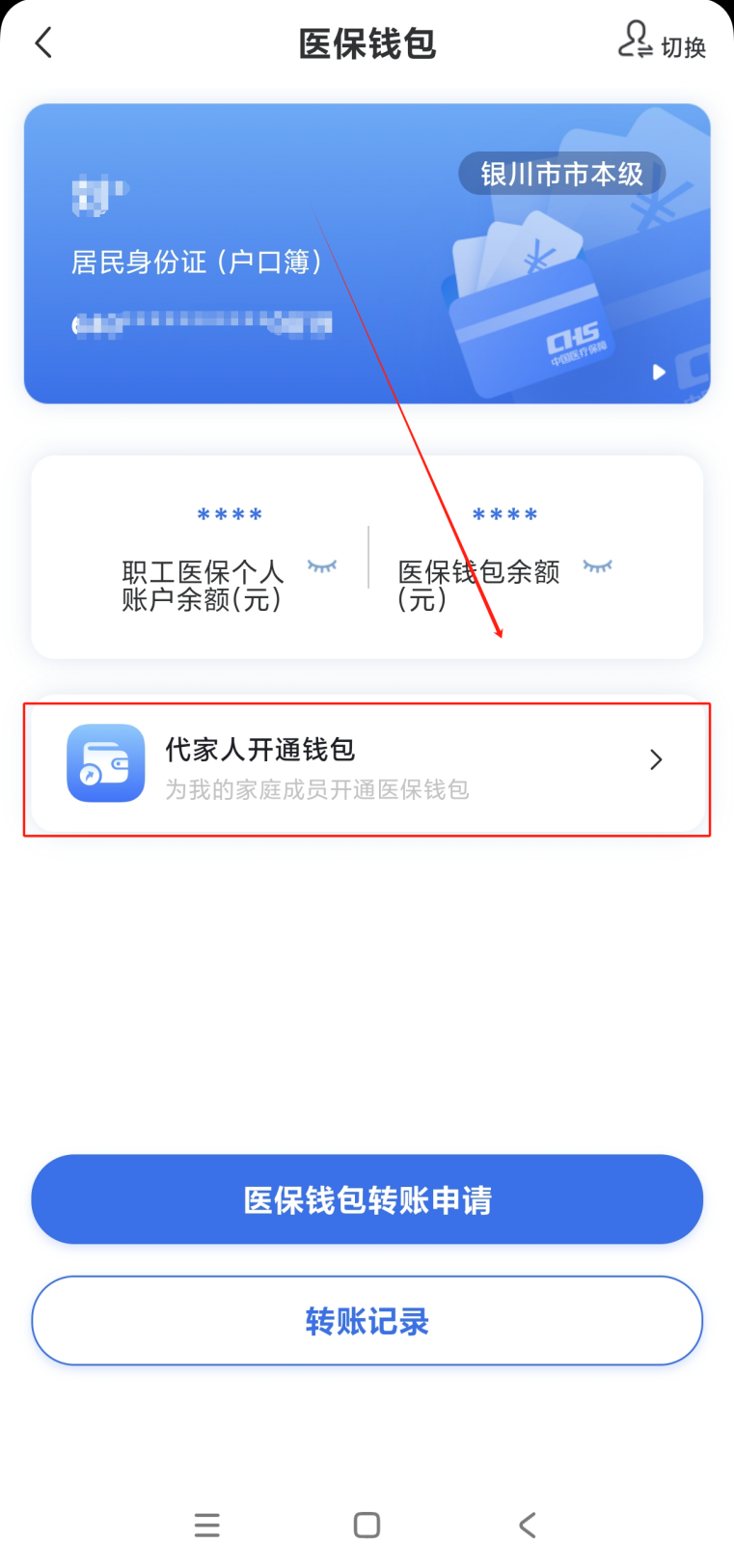Expand the card details with the arrow

pyautogui.click(x=660, y=372)
